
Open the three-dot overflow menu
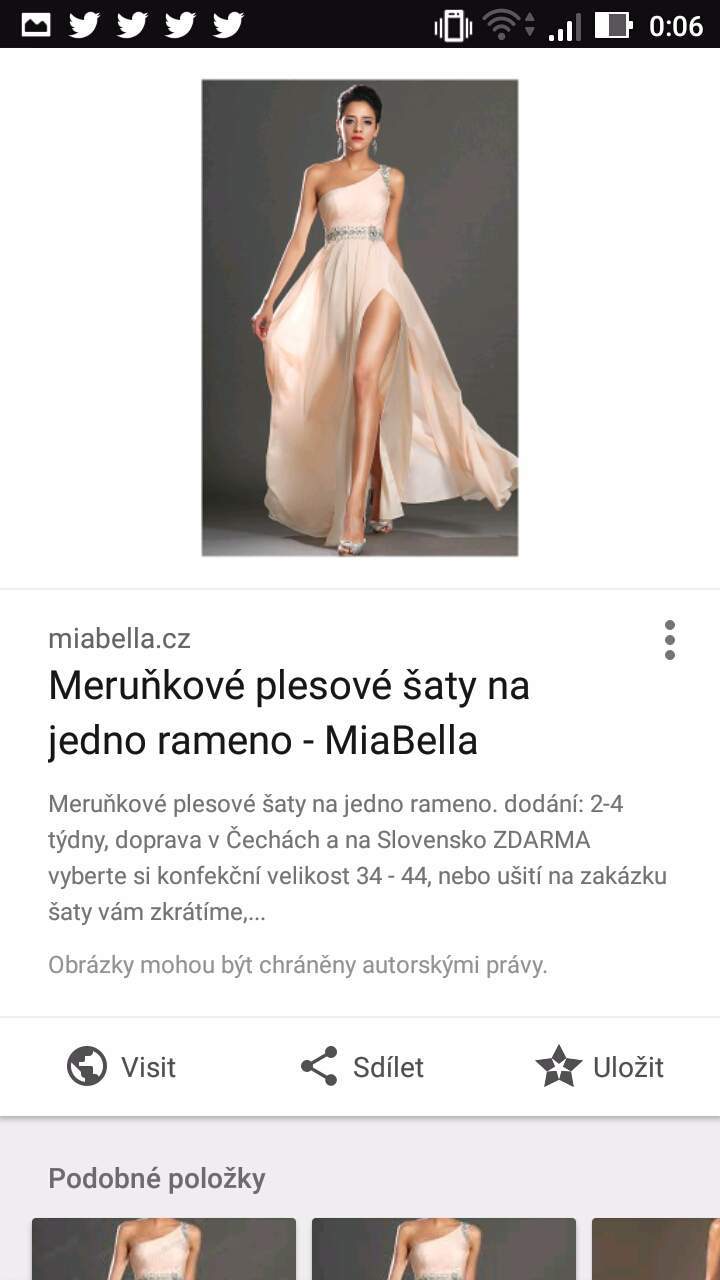coord(669,640)
